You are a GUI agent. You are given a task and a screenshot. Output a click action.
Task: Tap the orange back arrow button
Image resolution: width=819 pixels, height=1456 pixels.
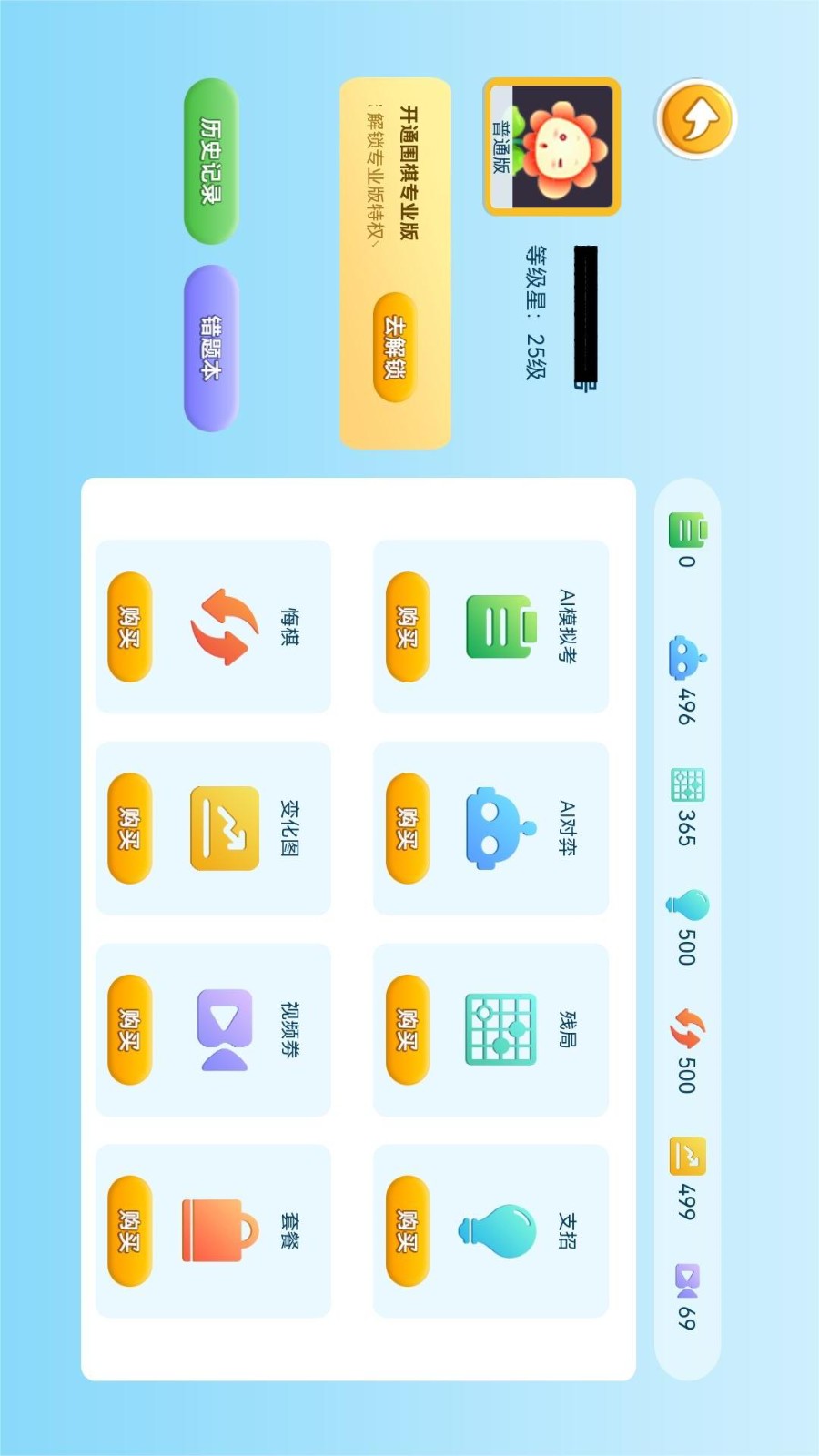coord(696,119)
